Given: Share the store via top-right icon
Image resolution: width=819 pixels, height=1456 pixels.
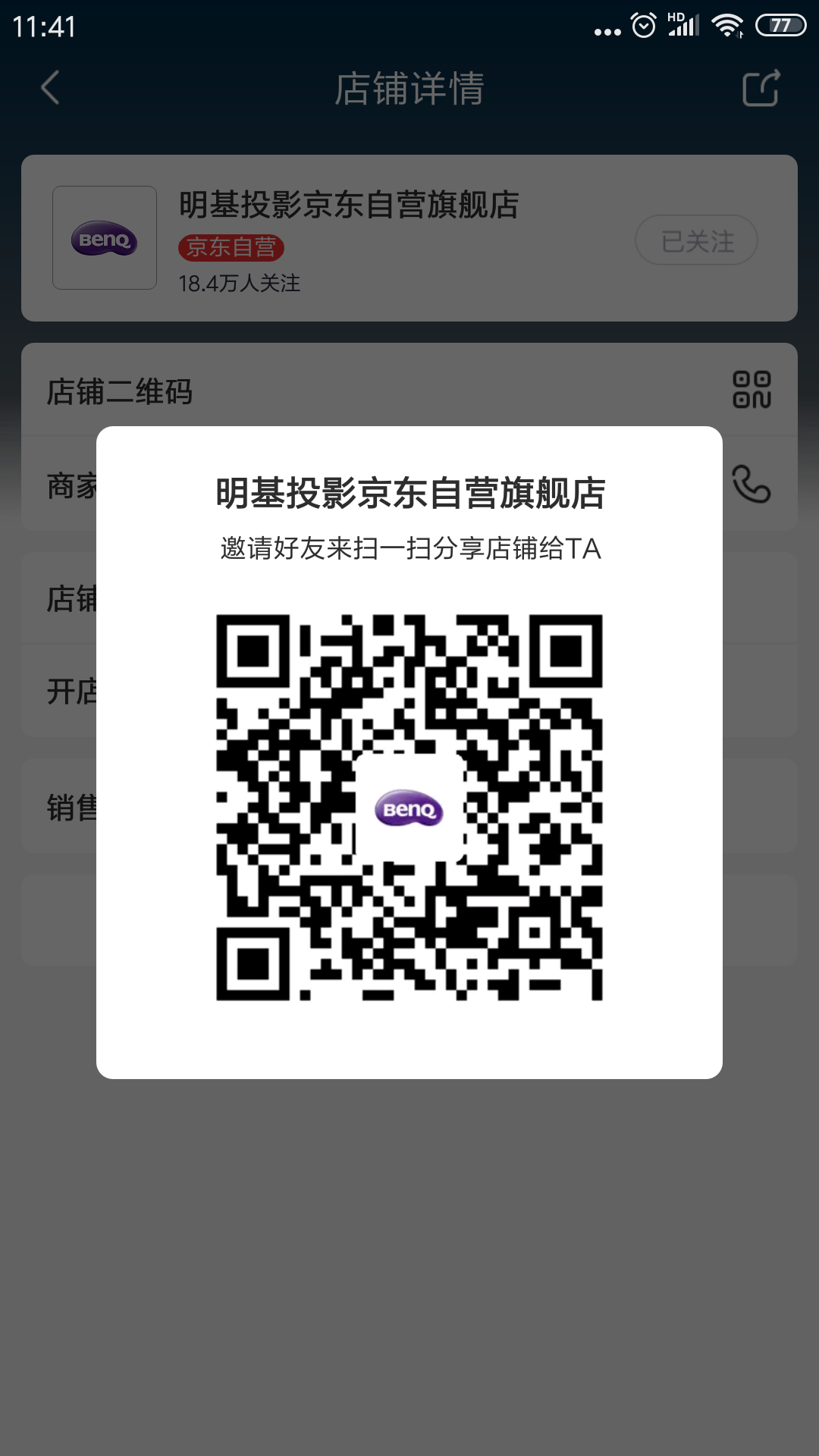Looking at the screenshot, I should pyautogui.click(x=761, y=88).
